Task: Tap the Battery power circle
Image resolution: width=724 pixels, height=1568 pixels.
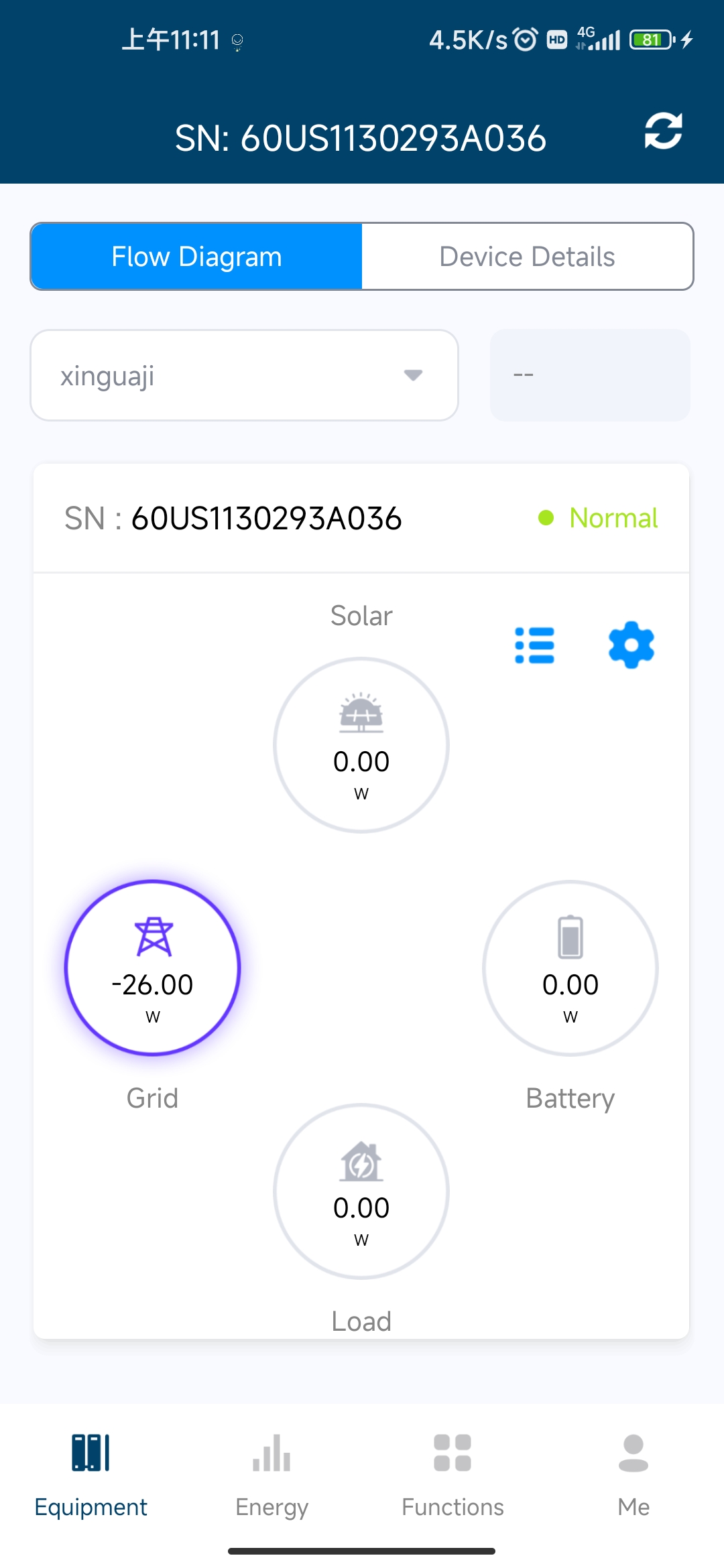Action: (x=570, y=968)
